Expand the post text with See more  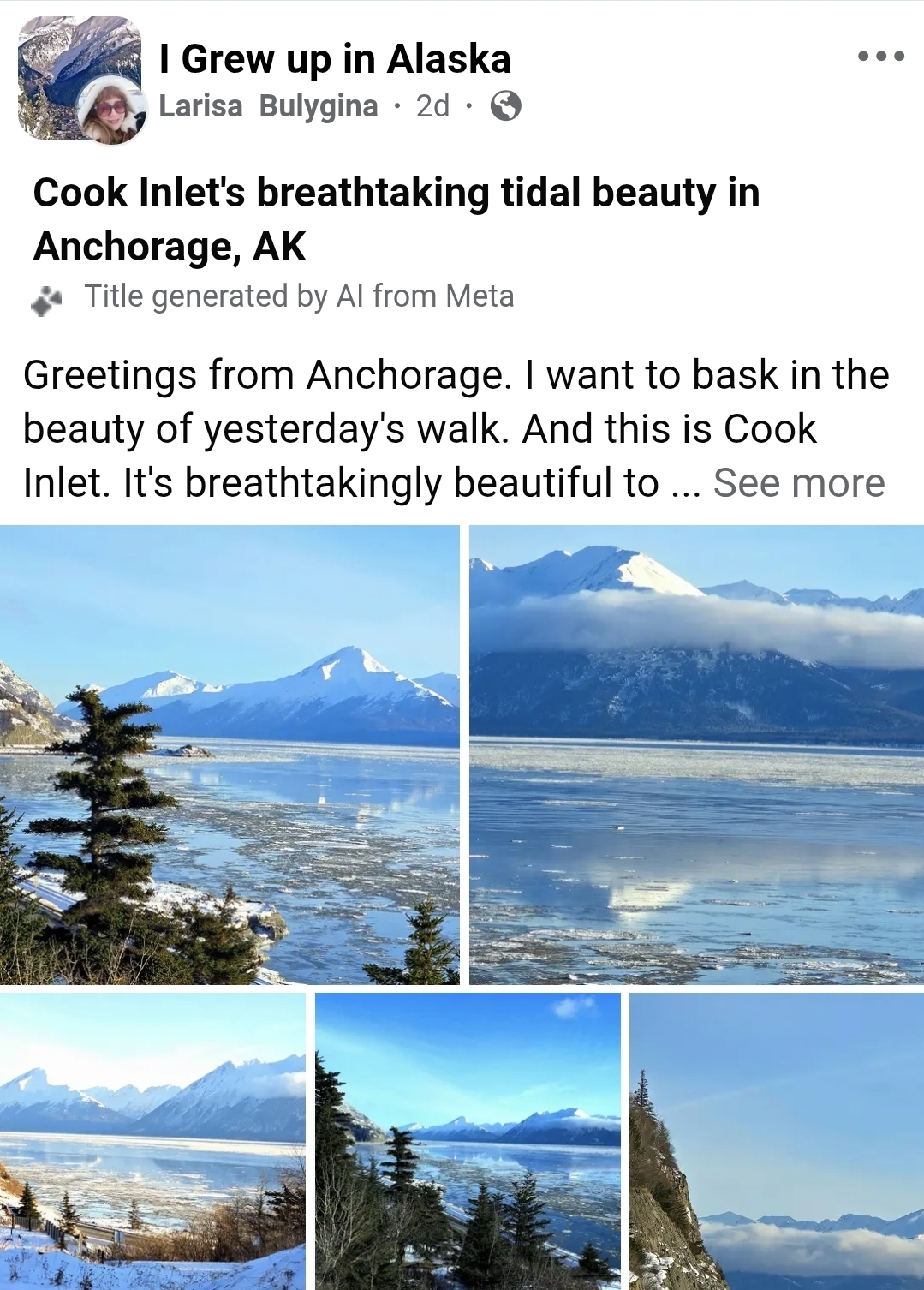click(x=798, y=483)
